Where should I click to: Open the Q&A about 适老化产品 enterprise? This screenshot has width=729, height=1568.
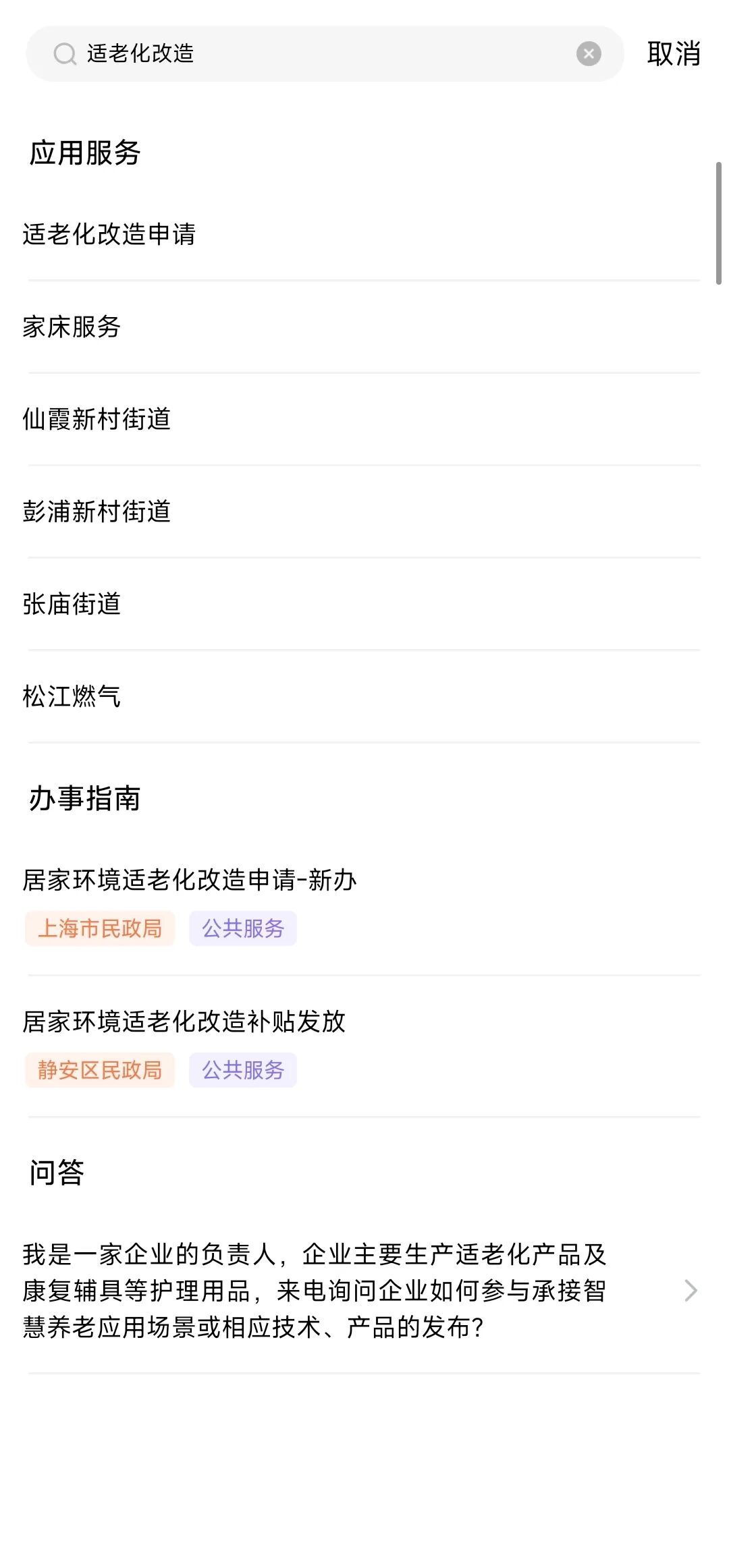(315, 1291)
